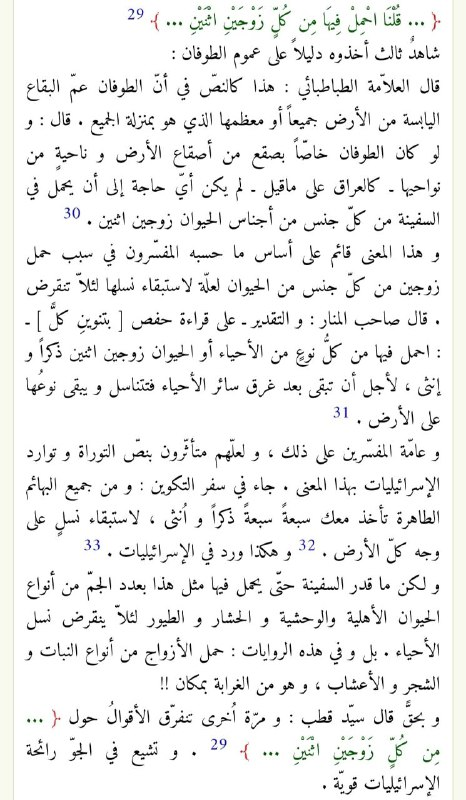Open footnote 33 reference
Image resolution: width=466 pixels, height=800 pixels.
92,546
